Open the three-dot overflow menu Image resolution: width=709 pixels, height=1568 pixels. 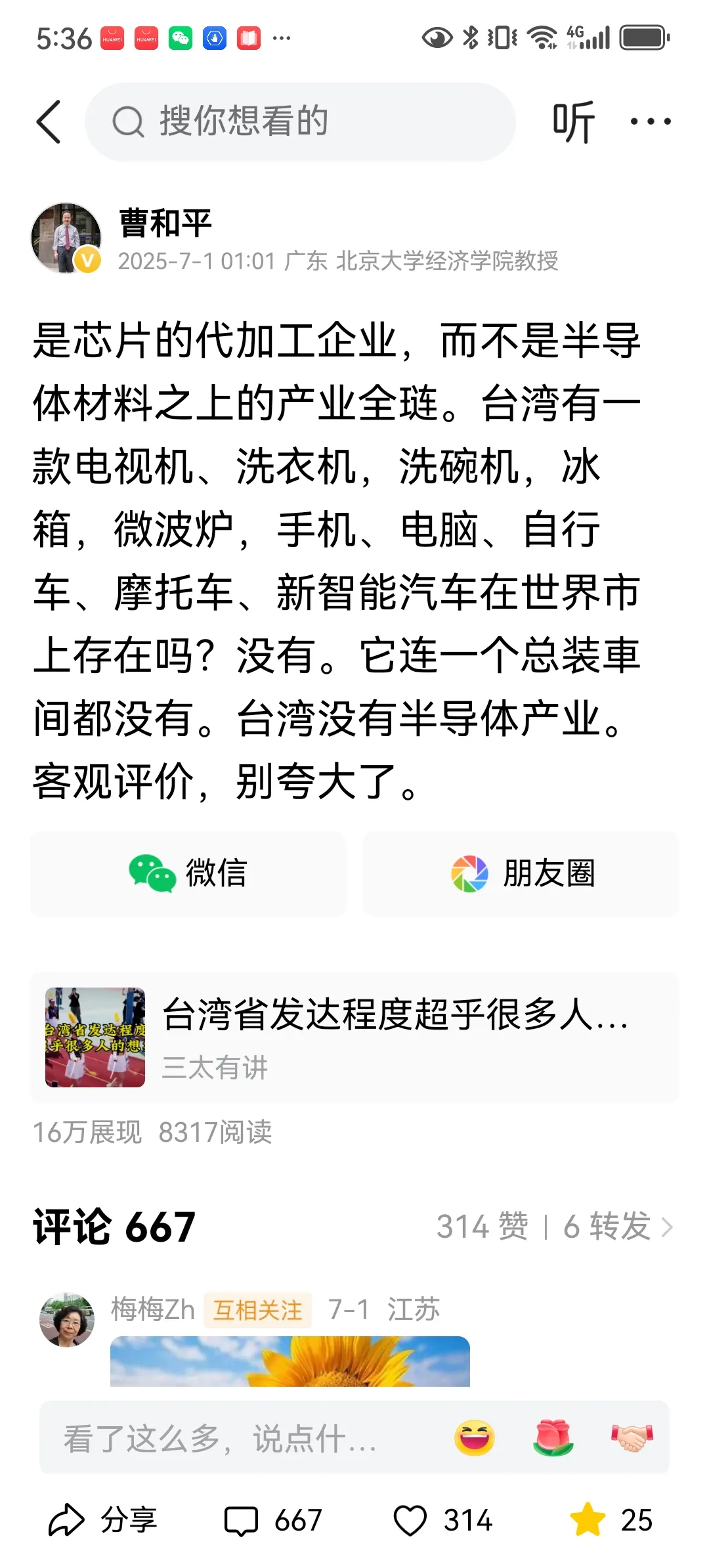(650, 122)
